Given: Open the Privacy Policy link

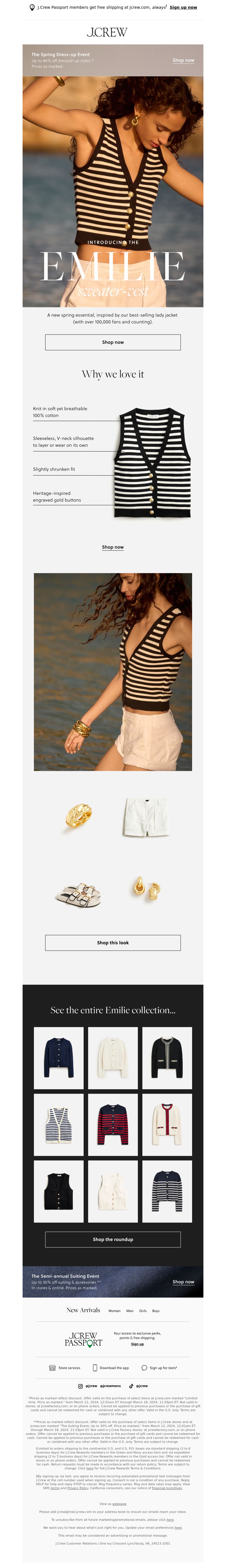Looking at the screenshot, I should [x=77, y=1488].
